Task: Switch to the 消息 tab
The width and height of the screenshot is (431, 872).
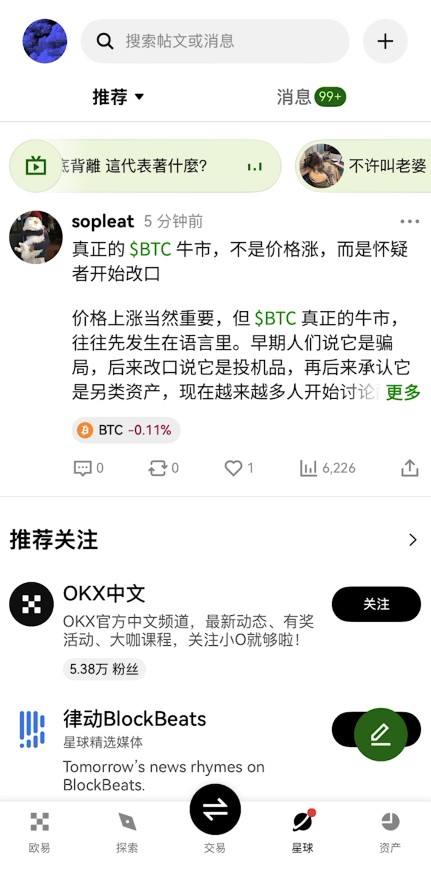Action: point(311,97)
